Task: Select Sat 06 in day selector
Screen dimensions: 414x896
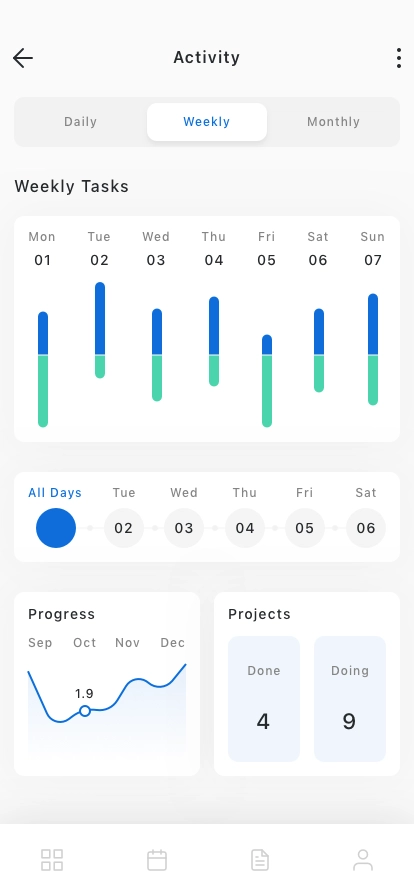Action: 366,528
